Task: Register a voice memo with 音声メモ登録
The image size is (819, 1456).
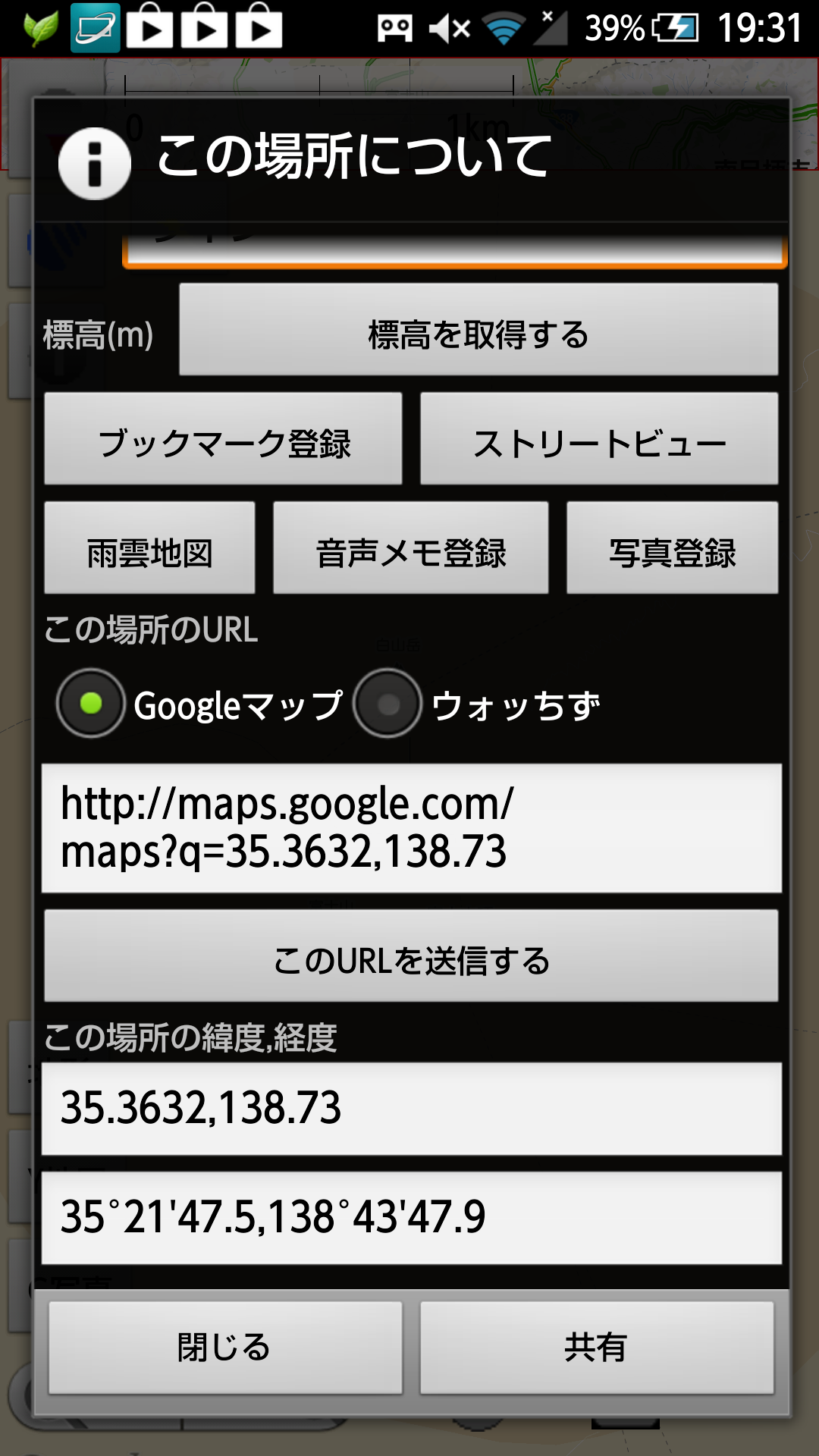Action: 411,548
